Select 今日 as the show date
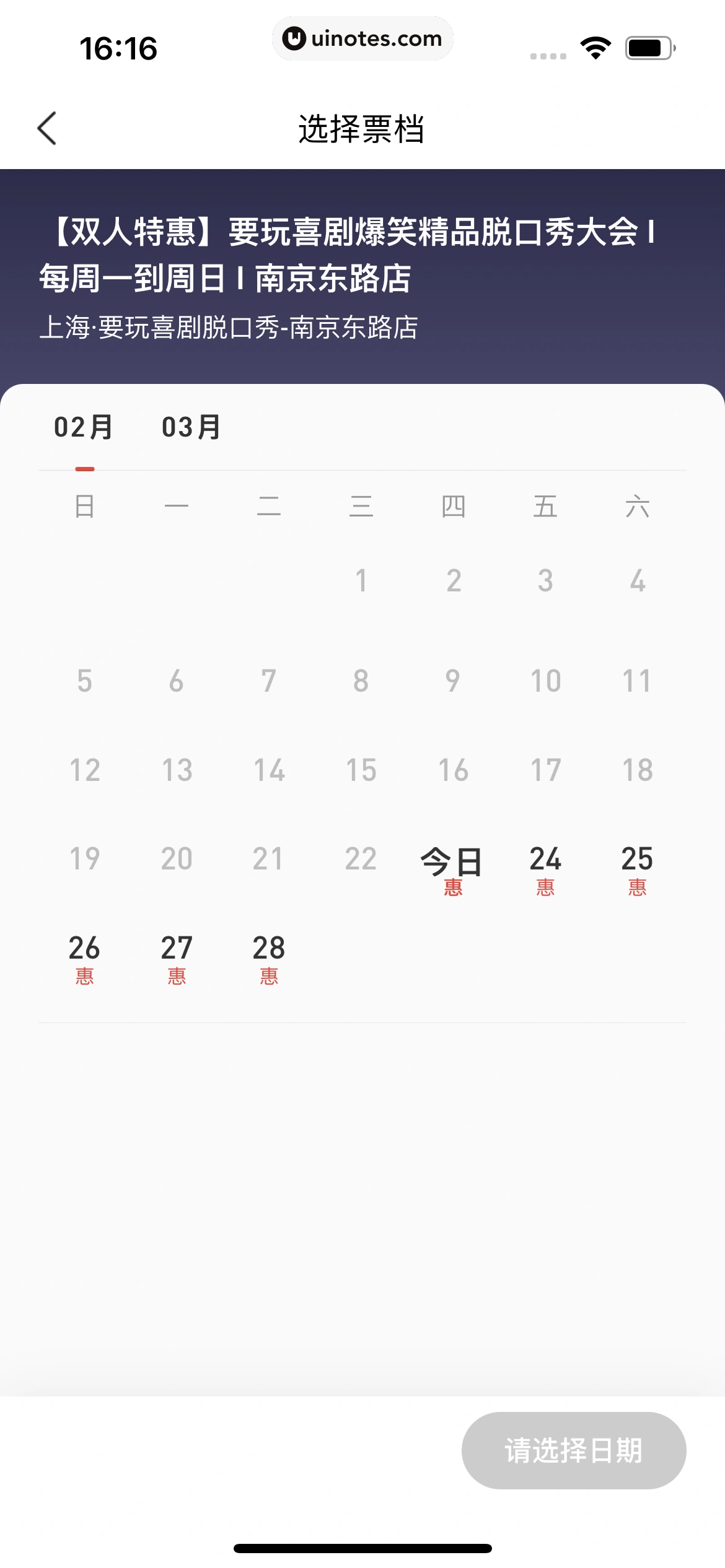 pyautogui.click(x=452, y=860)
